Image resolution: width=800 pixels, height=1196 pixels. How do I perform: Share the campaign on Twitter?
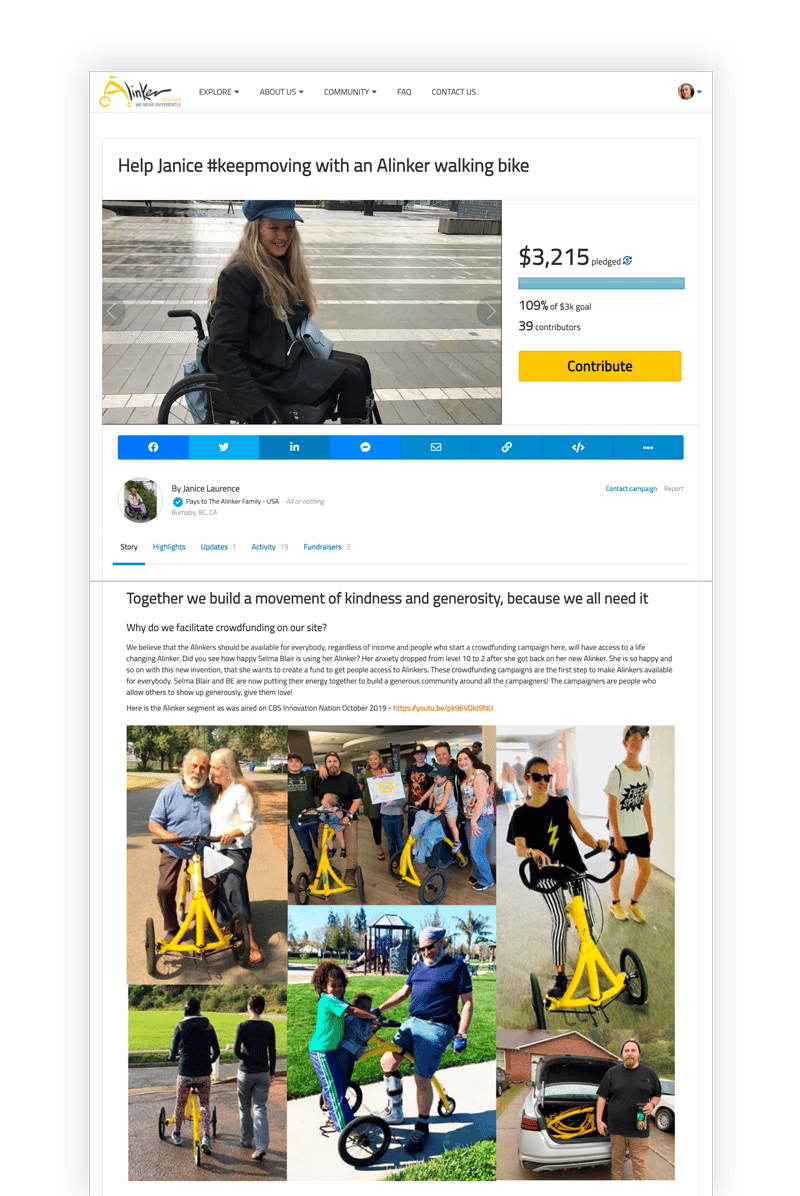(224, 447)
